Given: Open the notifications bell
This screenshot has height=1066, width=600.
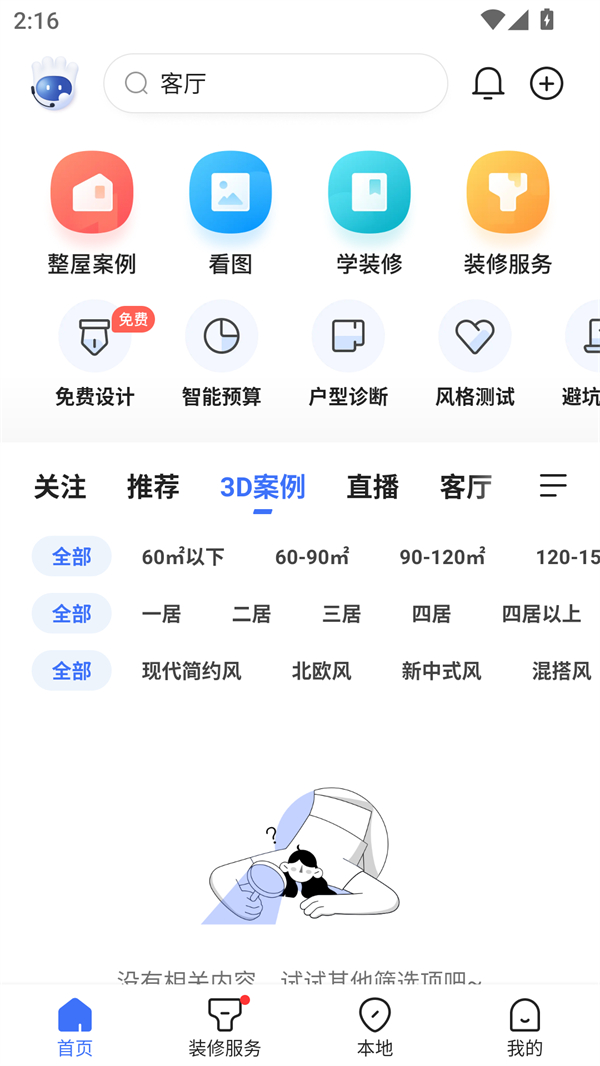Looking at the screenshot, I should tap(488, 84).
